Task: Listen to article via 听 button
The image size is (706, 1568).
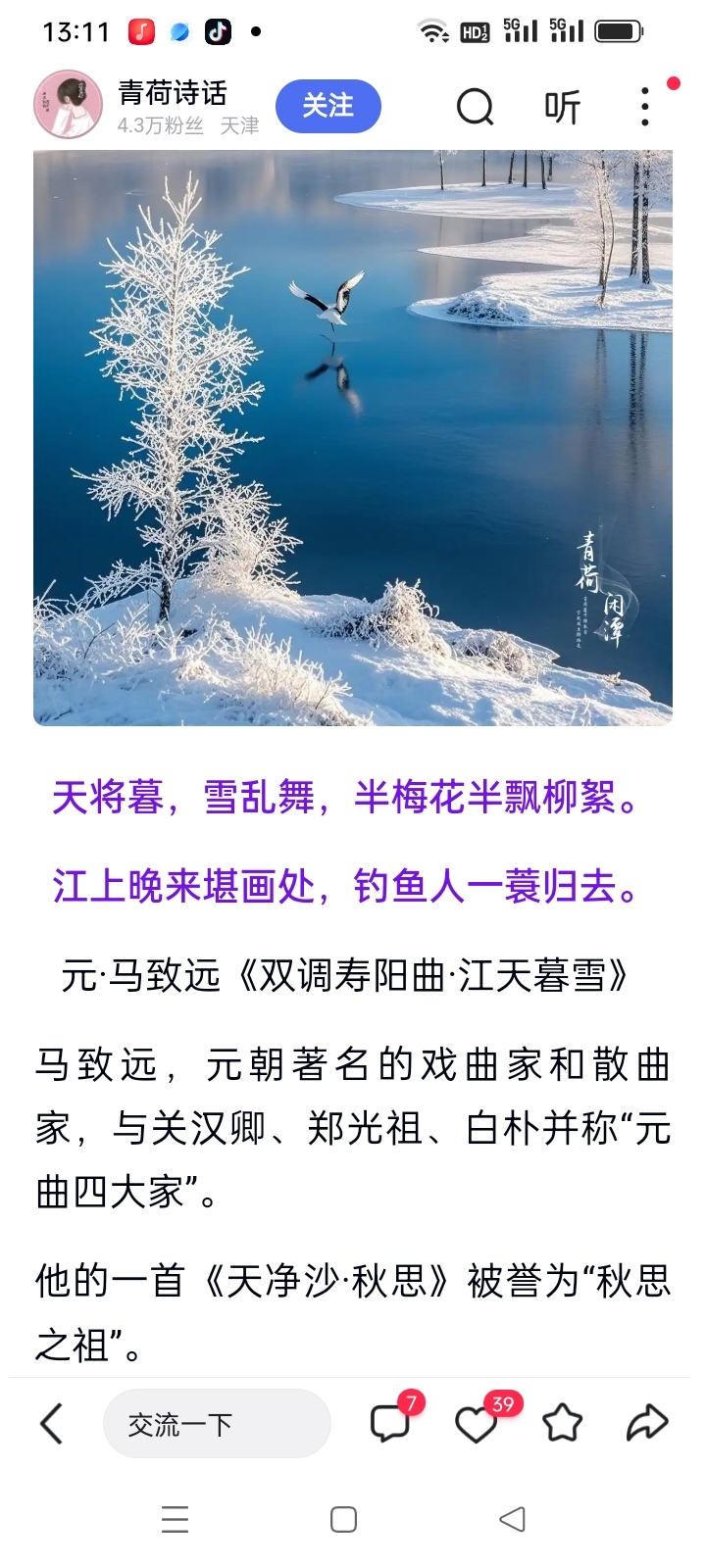Action: pos(563,106)
